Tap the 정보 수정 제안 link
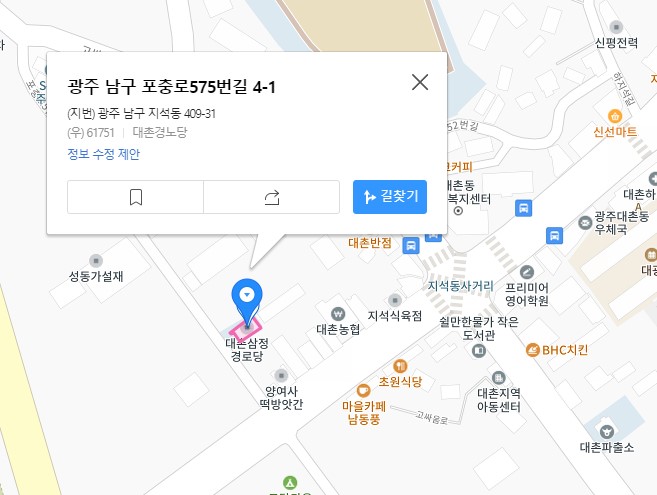657x495 pixels. tap(103, 153)
